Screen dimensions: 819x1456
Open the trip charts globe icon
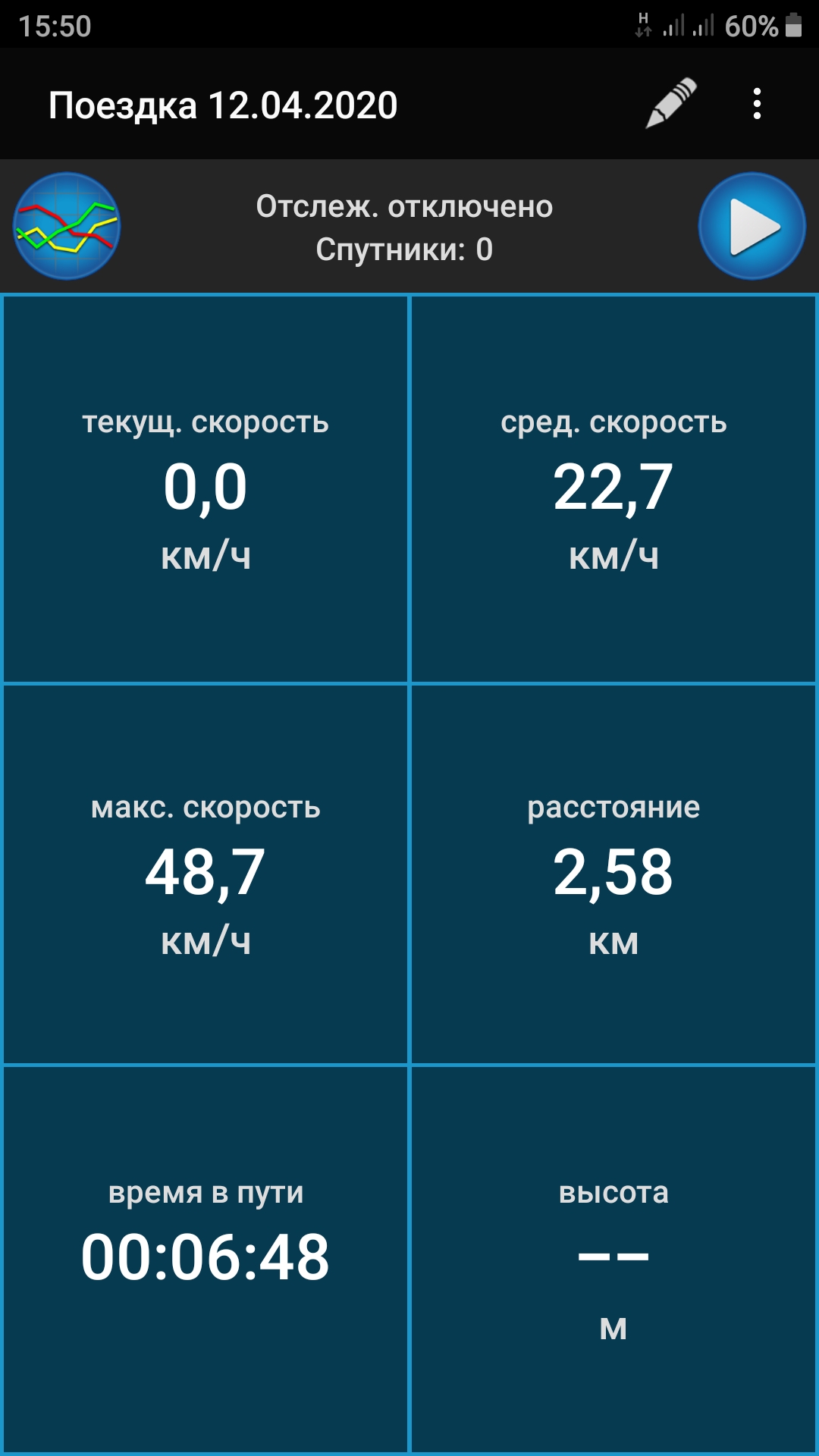point(67,226)
